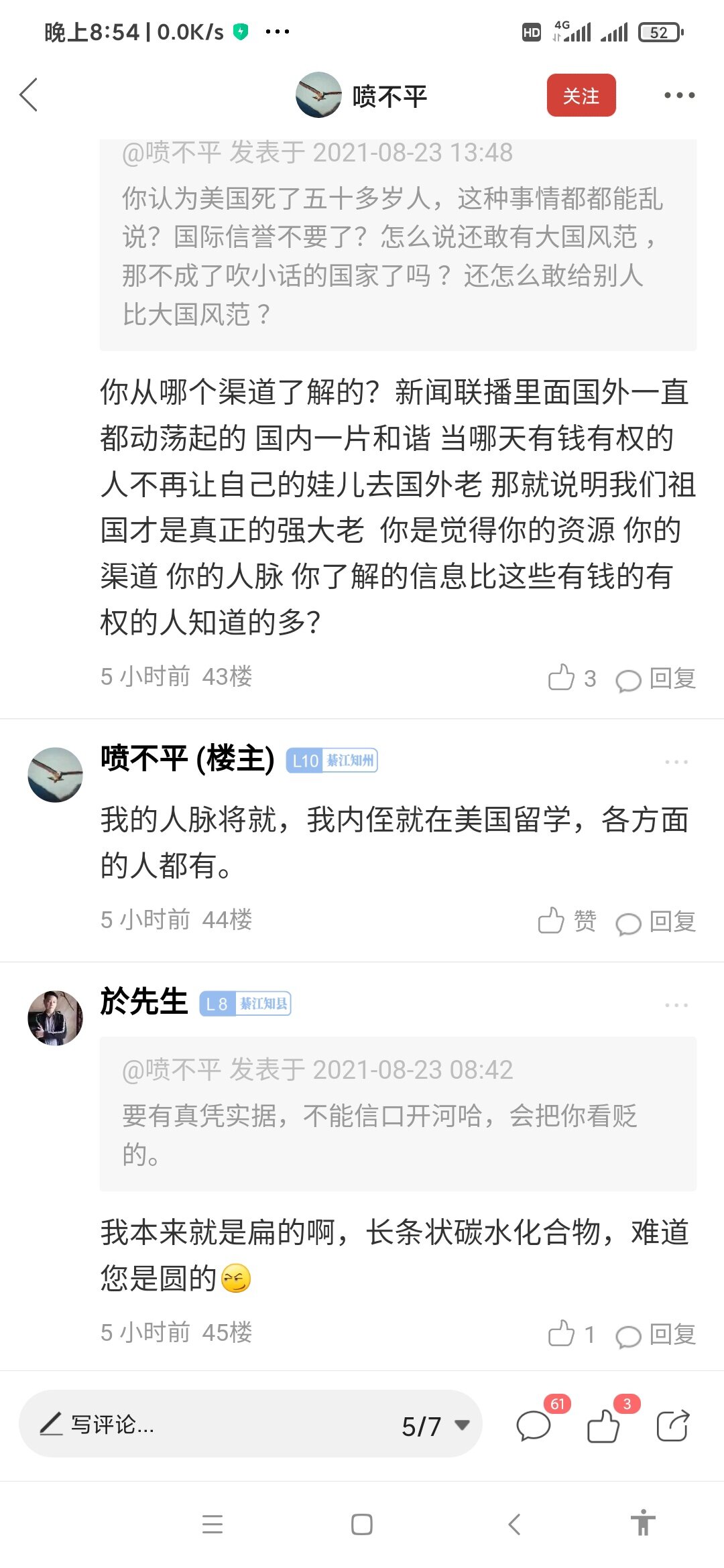The height and width of the screenshot is (1568, 724).
Task: Tap the 写评论 comment input field
Action: pos(201,1425)
